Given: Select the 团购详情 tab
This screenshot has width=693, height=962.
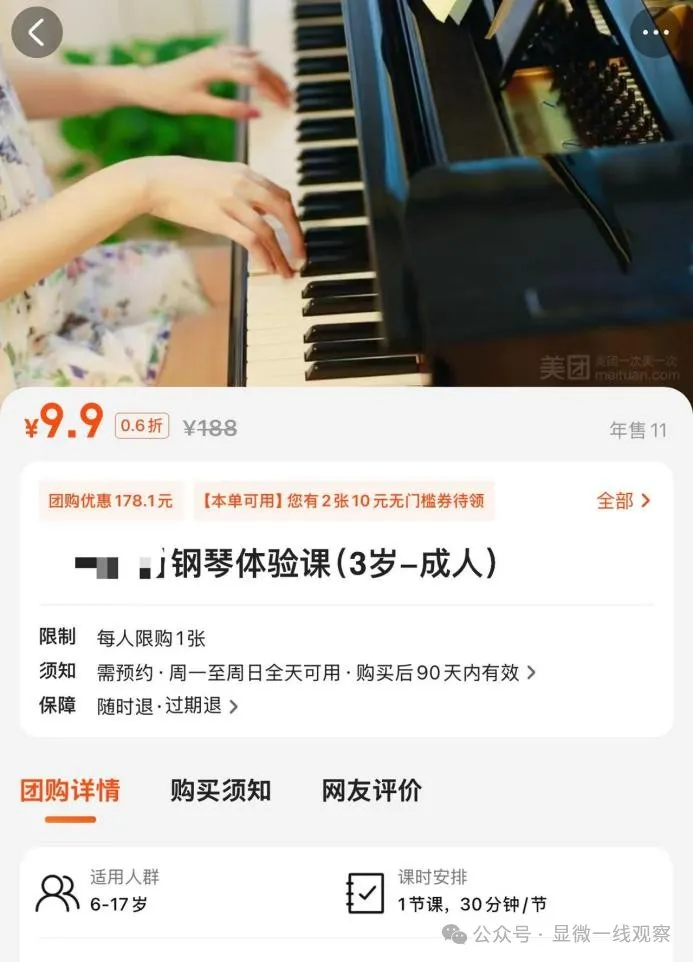Looking at the screenshot, I should click(70, 791).
